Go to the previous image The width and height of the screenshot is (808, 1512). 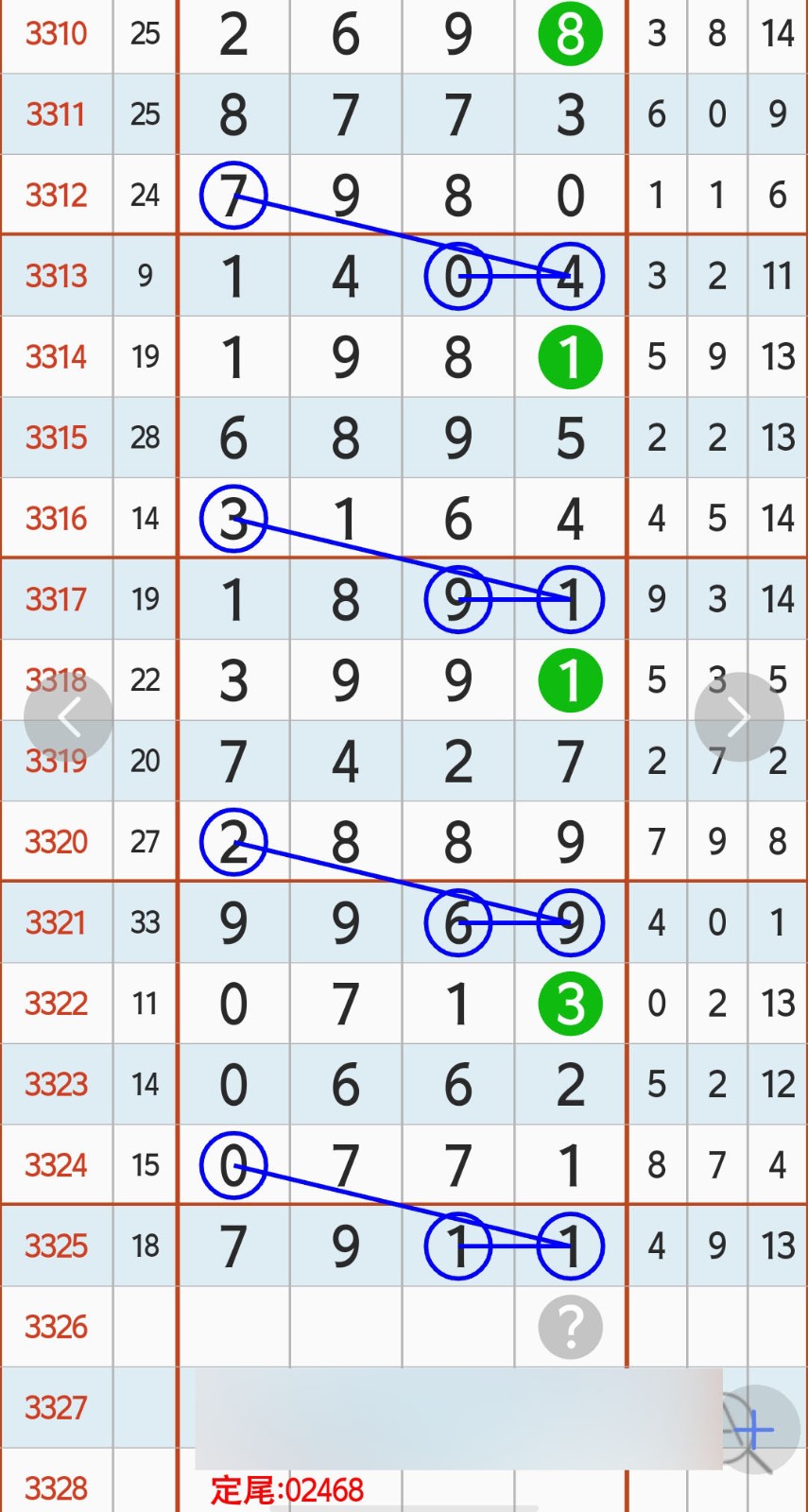68,717
